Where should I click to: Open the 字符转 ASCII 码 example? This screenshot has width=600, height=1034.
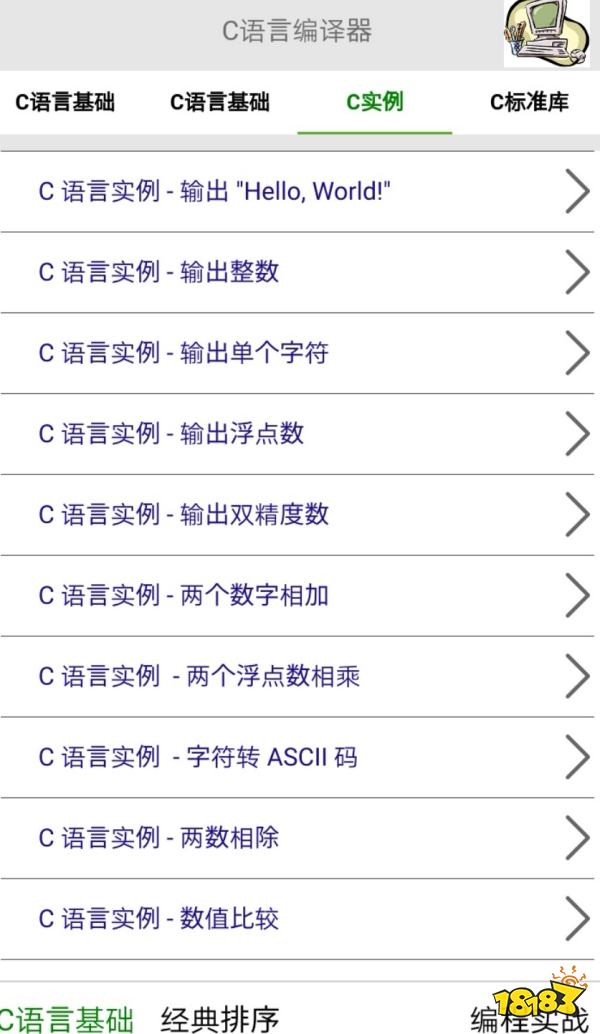[300, 758]
